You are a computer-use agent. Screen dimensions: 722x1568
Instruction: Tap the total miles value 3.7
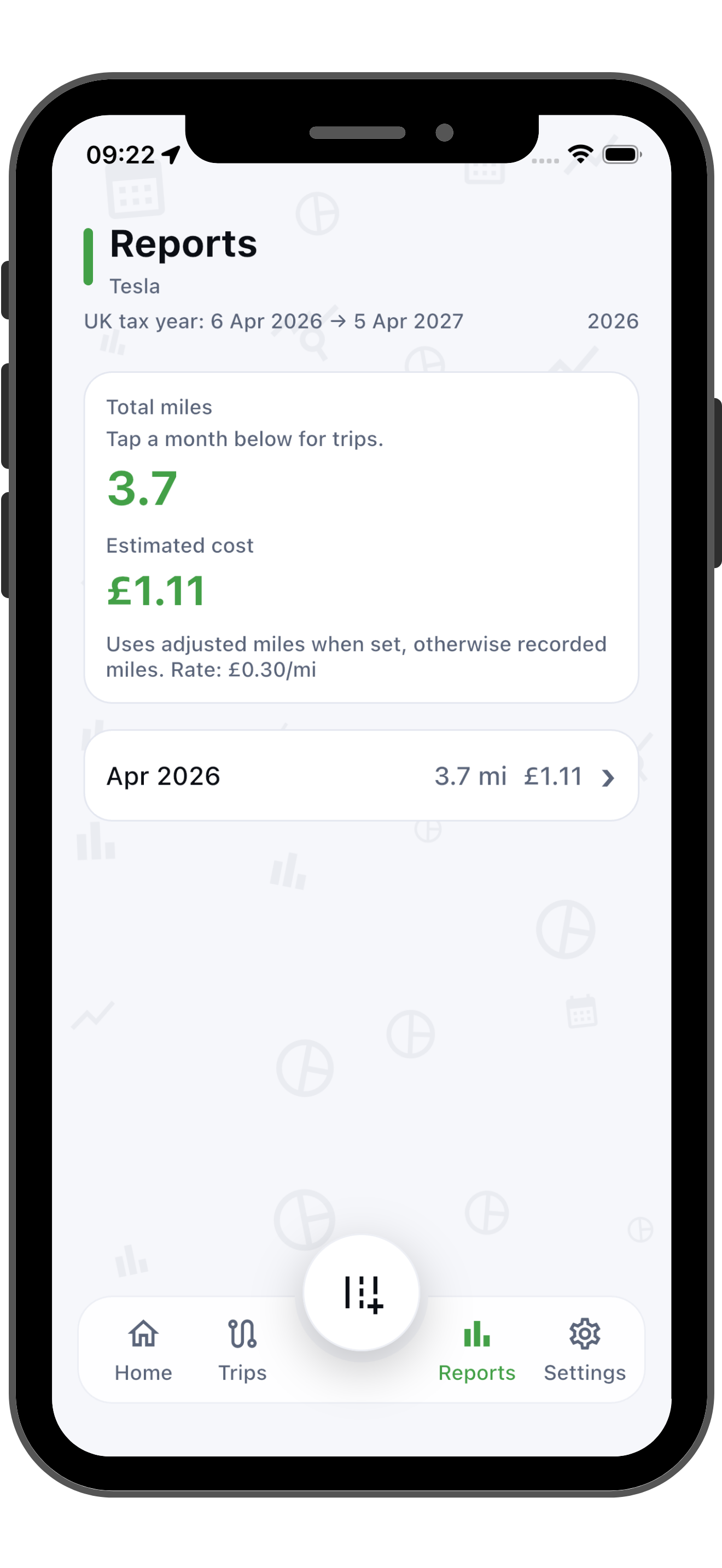[x=141, y=488]
